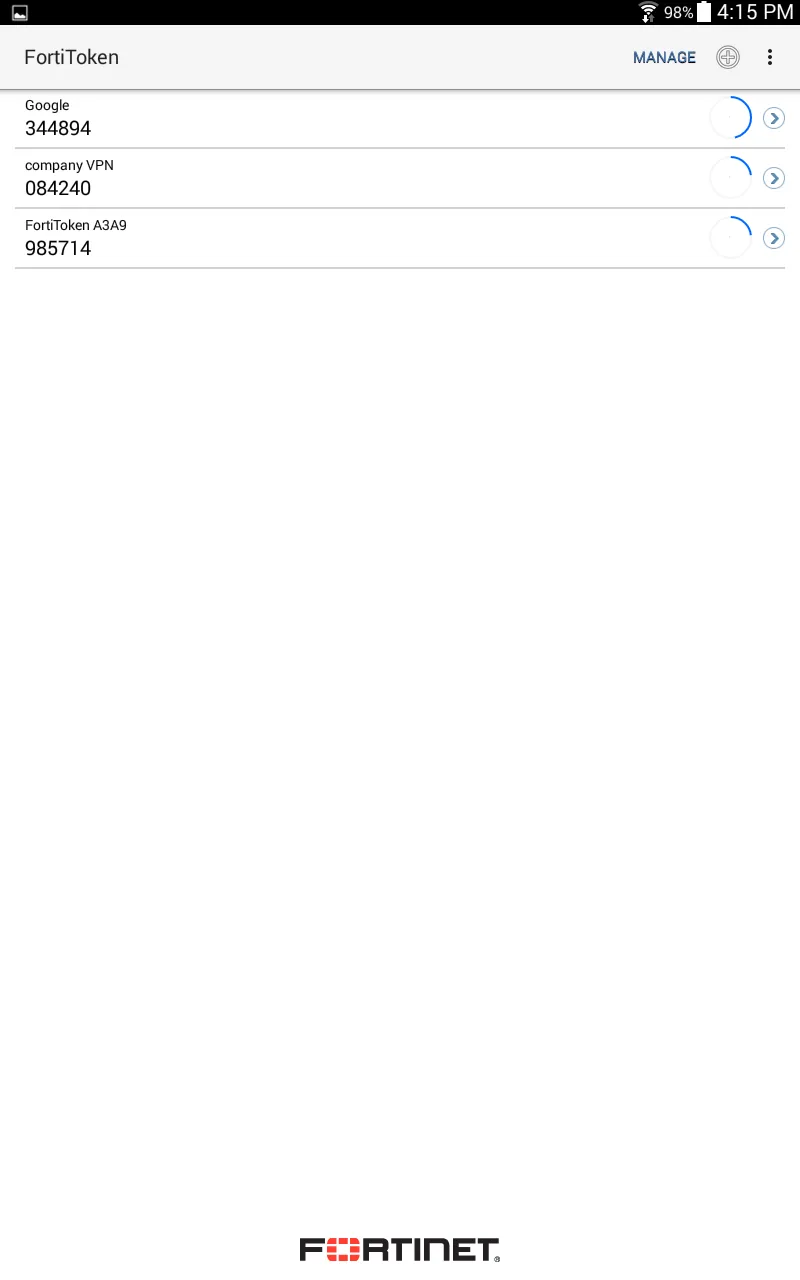The image size is (800, 1280).
Task: Tap the company VPN timer circle
Action: pos(730,178)
